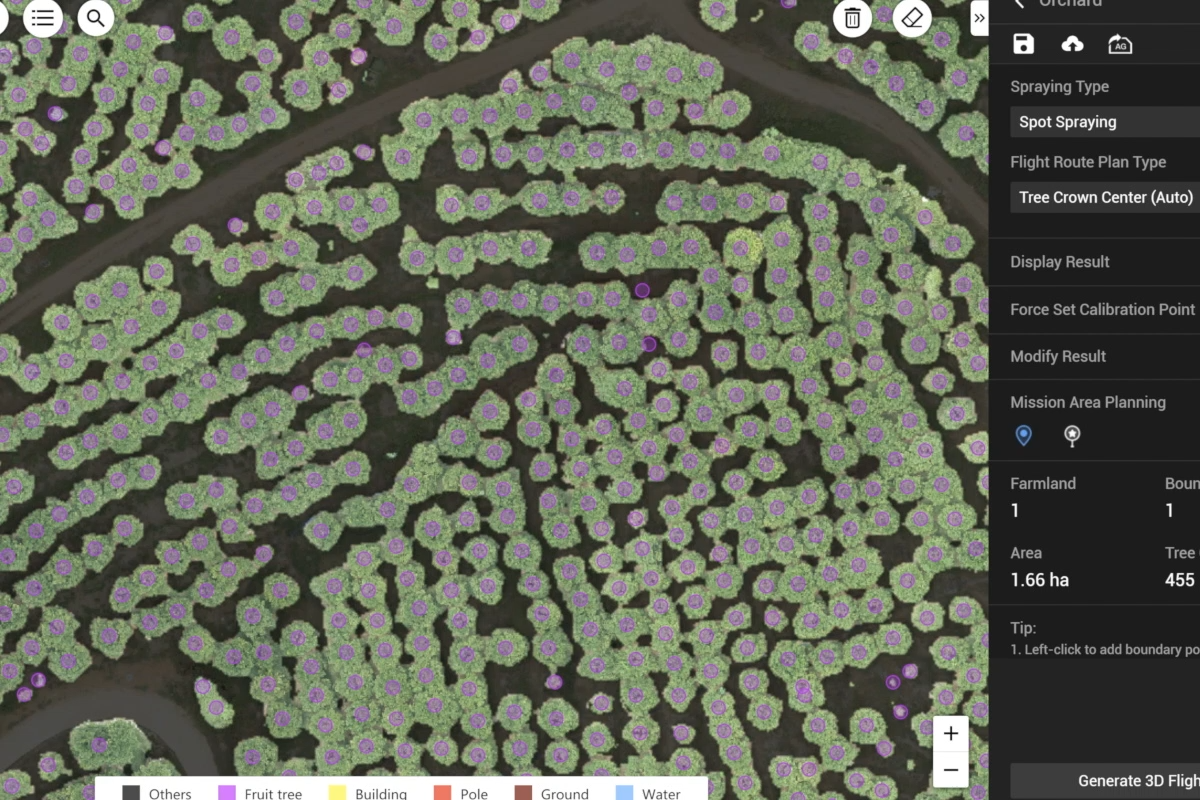
Task: Save the orchard mission
Action: tap(1023, 44)
